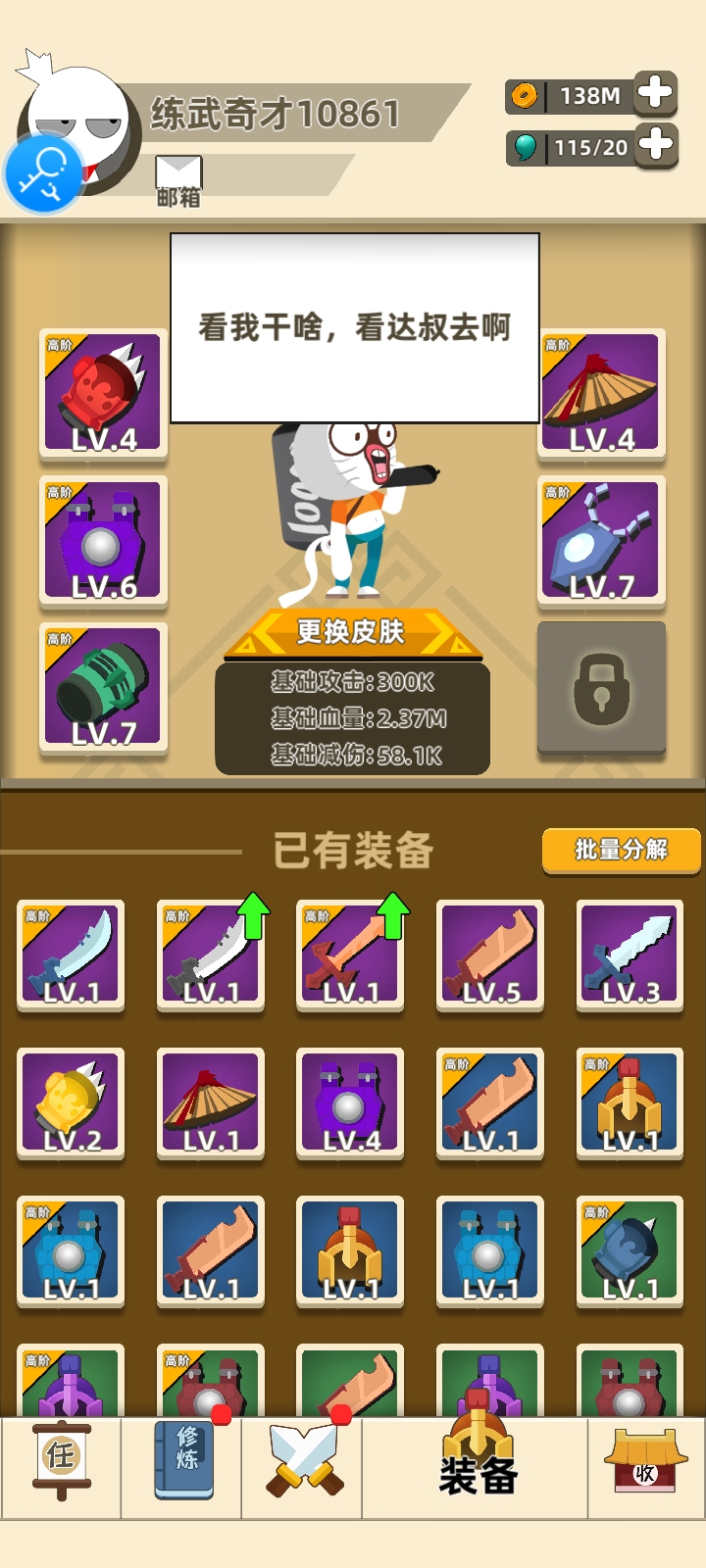This screenshot has height=1568, width=706.
Task: Select the equipped red glove LV.4
Action: 103,394
